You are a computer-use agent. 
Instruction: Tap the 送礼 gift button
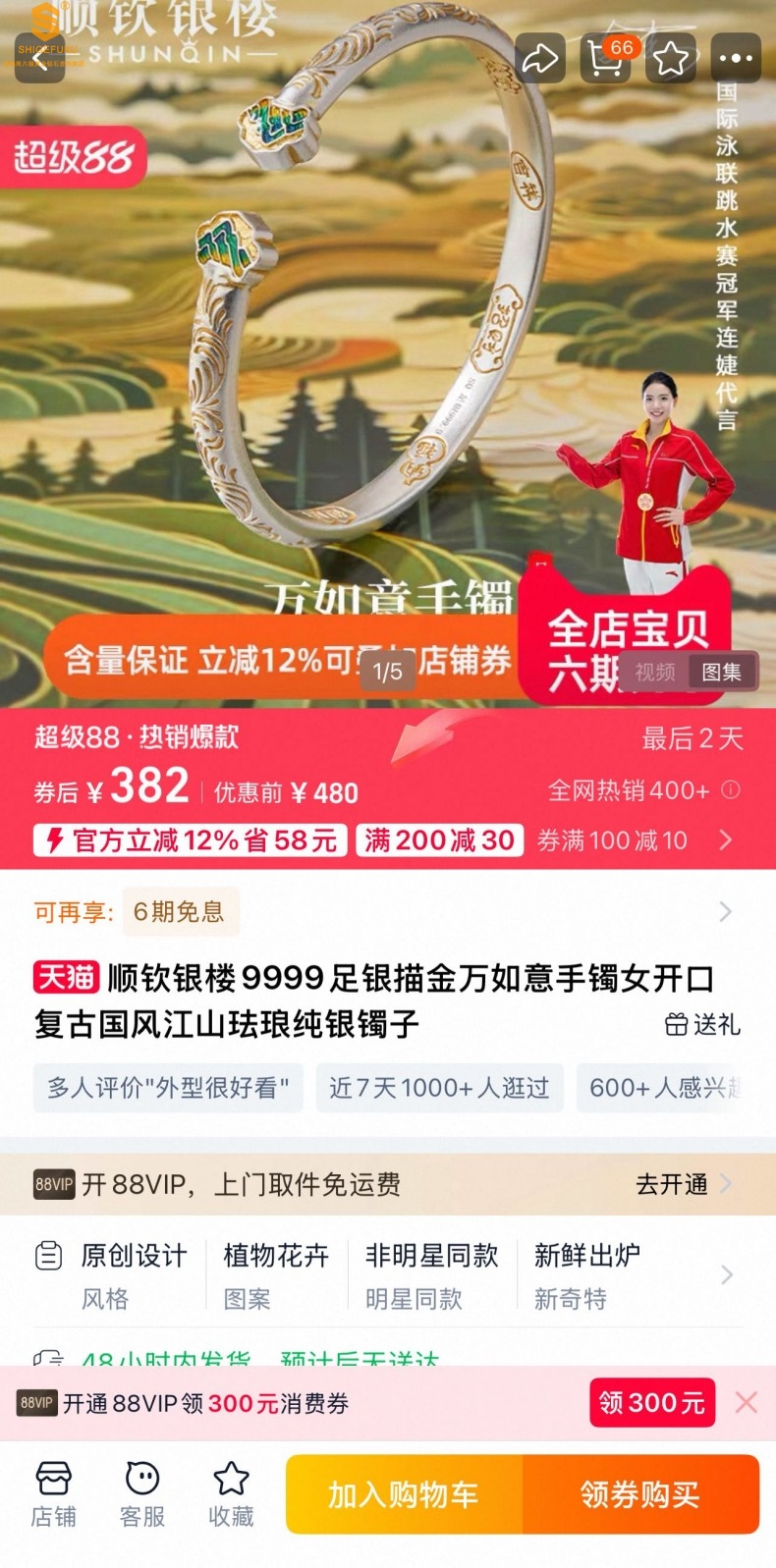tap(702, 1025)
